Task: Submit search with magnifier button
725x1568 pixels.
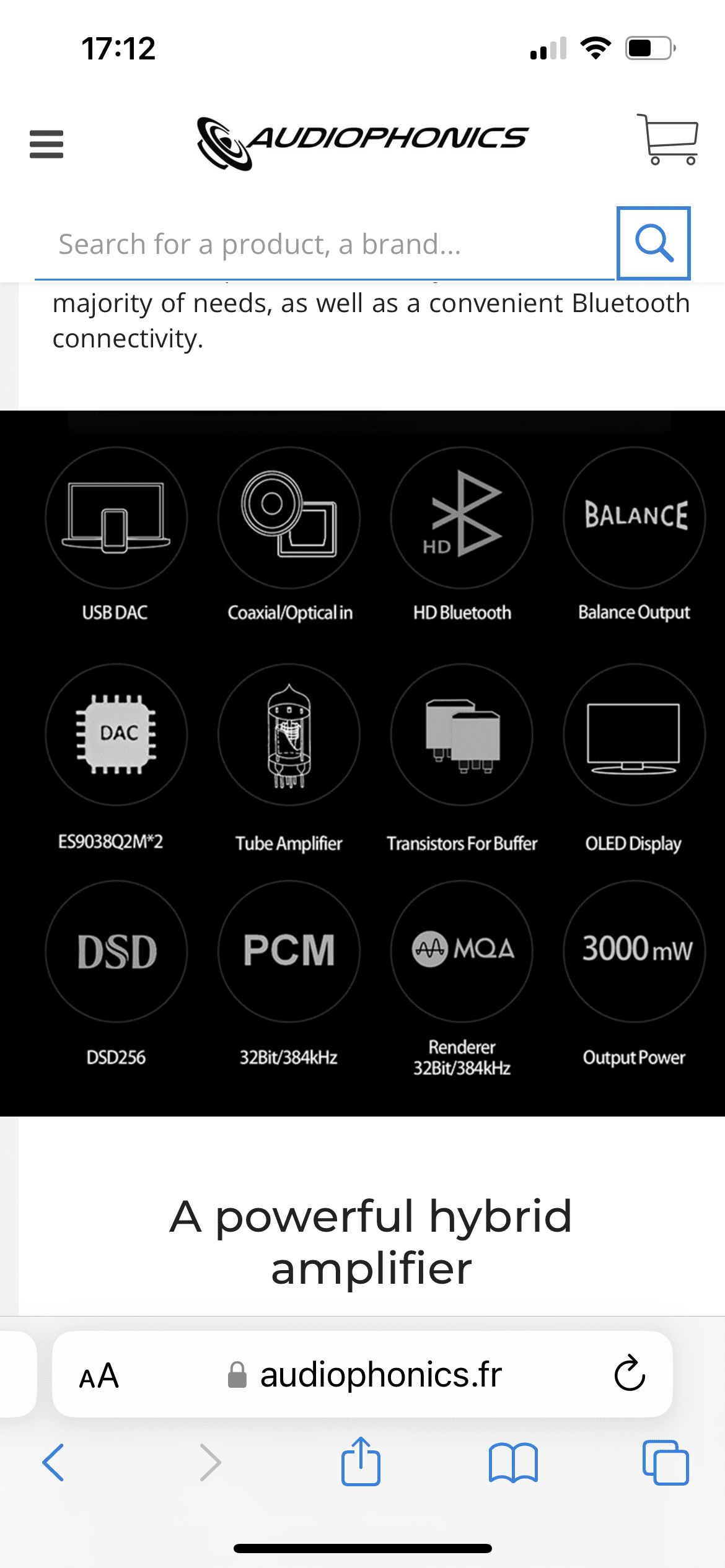Action: tap(653, 243)
